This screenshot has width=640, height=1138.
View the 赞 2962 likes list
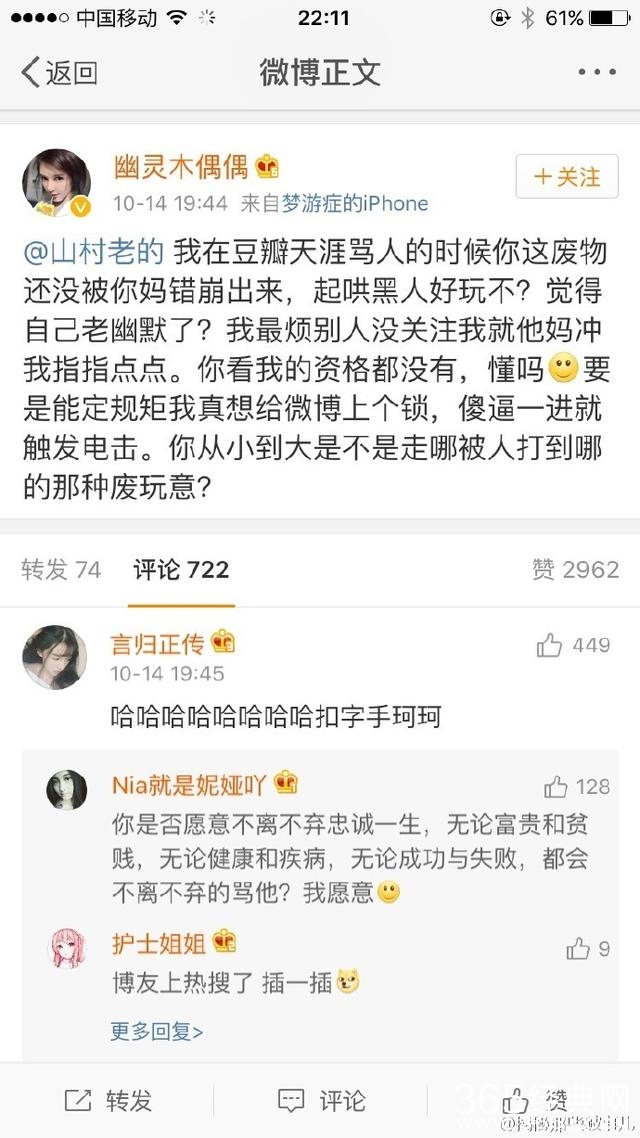[575, 570]
